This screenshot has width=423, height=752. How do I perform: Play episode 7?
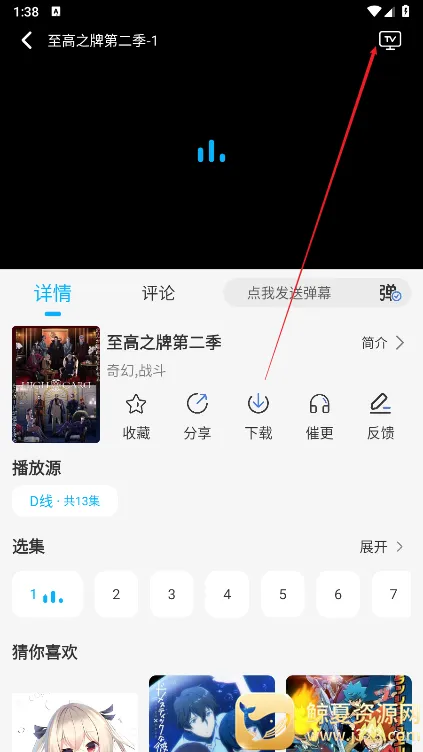tap(392, 594)
